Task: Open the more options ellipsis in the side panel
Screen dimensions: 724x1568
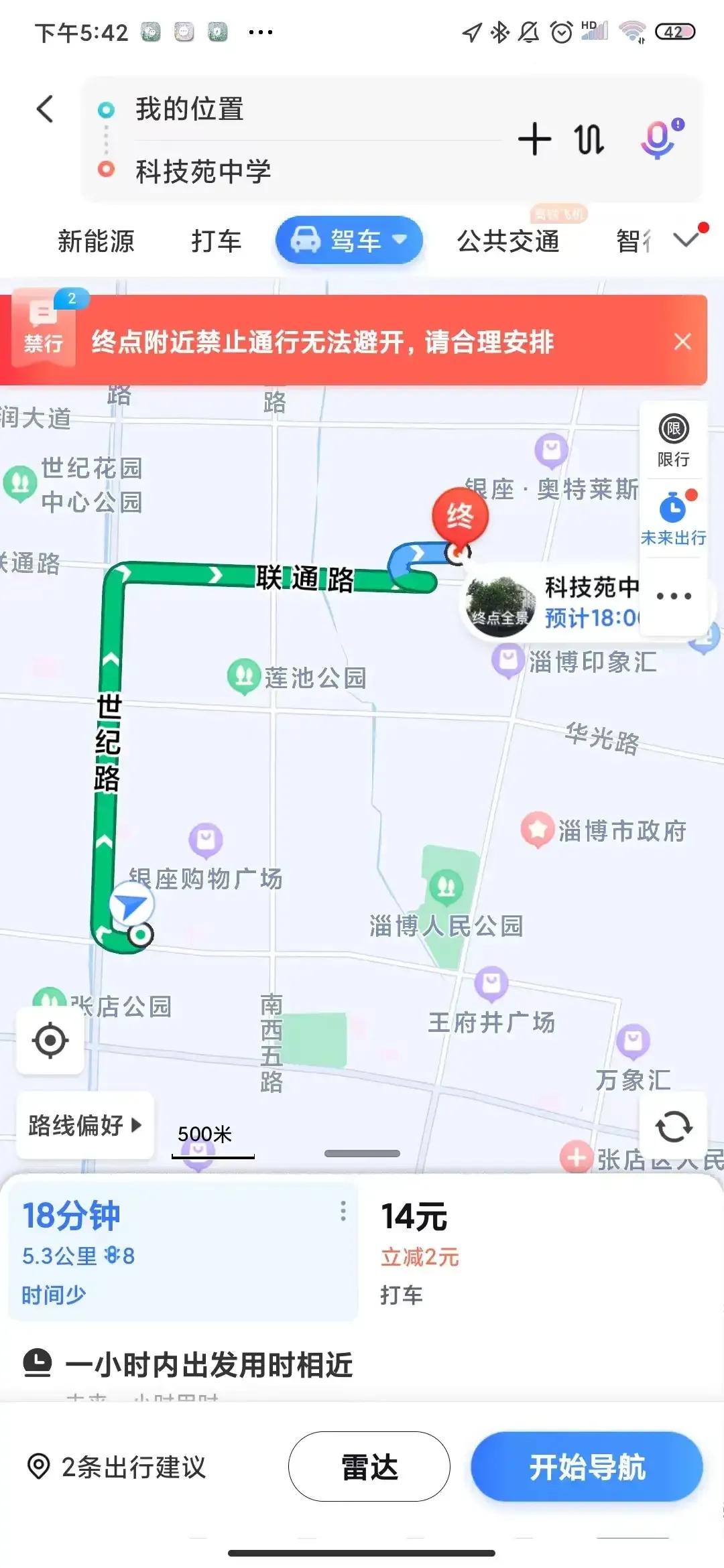Action: [673, 595]
